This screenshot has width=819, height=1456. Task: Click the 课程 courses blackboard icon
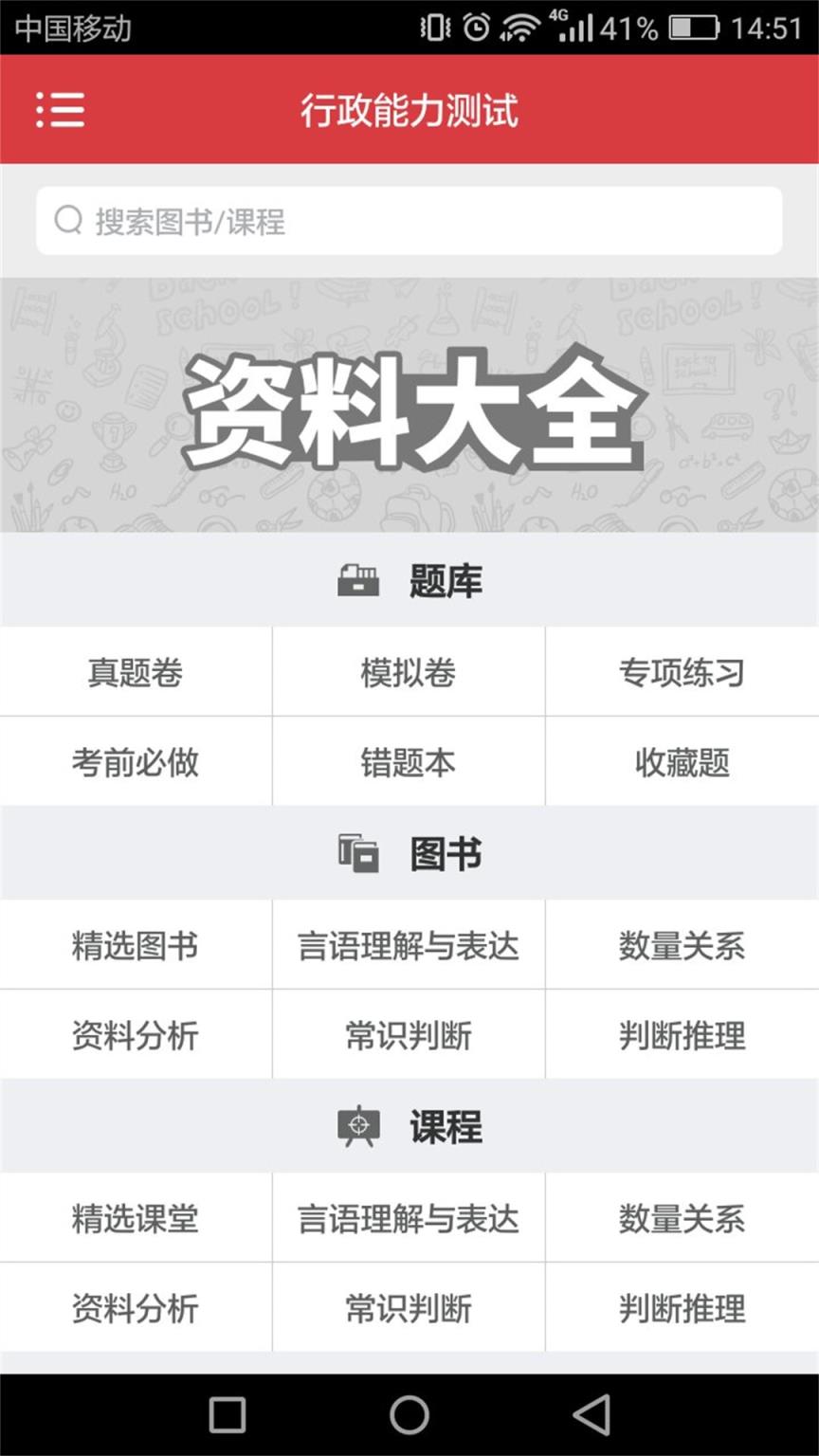(358, 1127)
